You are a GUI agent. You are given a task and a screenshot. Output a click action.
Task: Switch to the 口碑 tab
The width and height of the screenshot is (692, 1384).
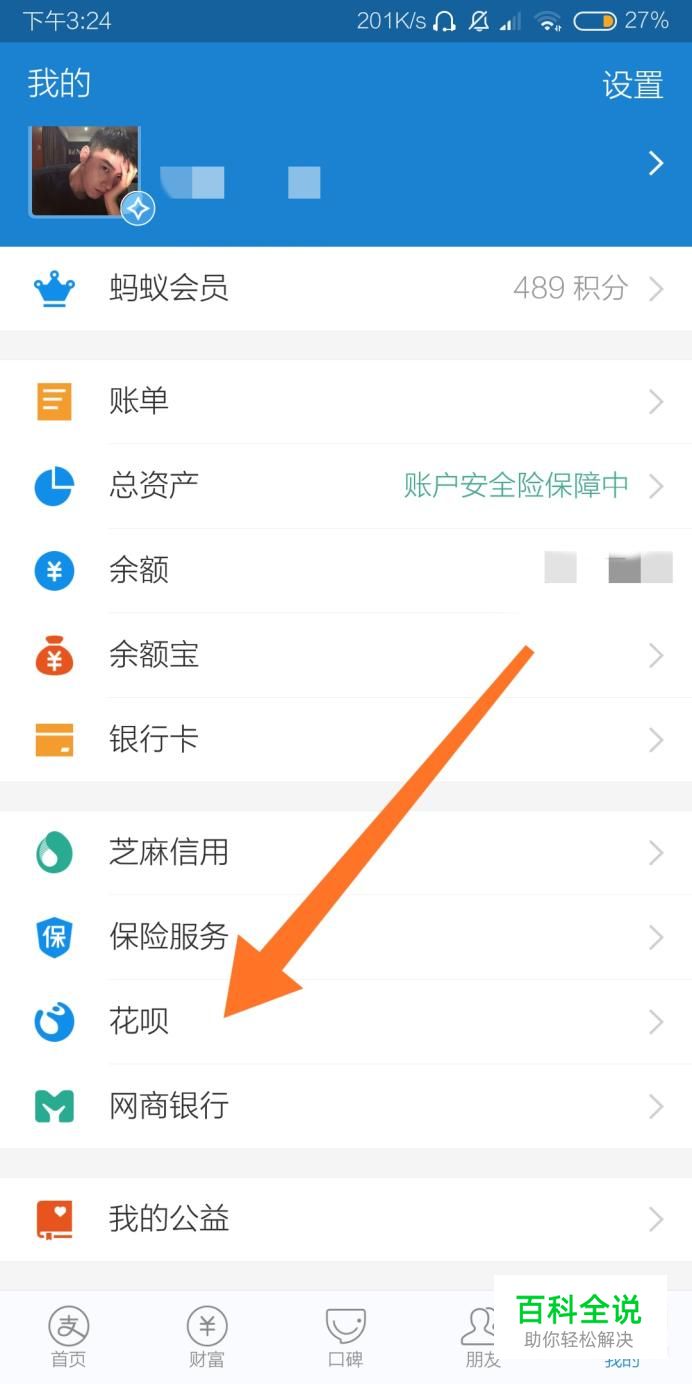tap(346, 1337)
